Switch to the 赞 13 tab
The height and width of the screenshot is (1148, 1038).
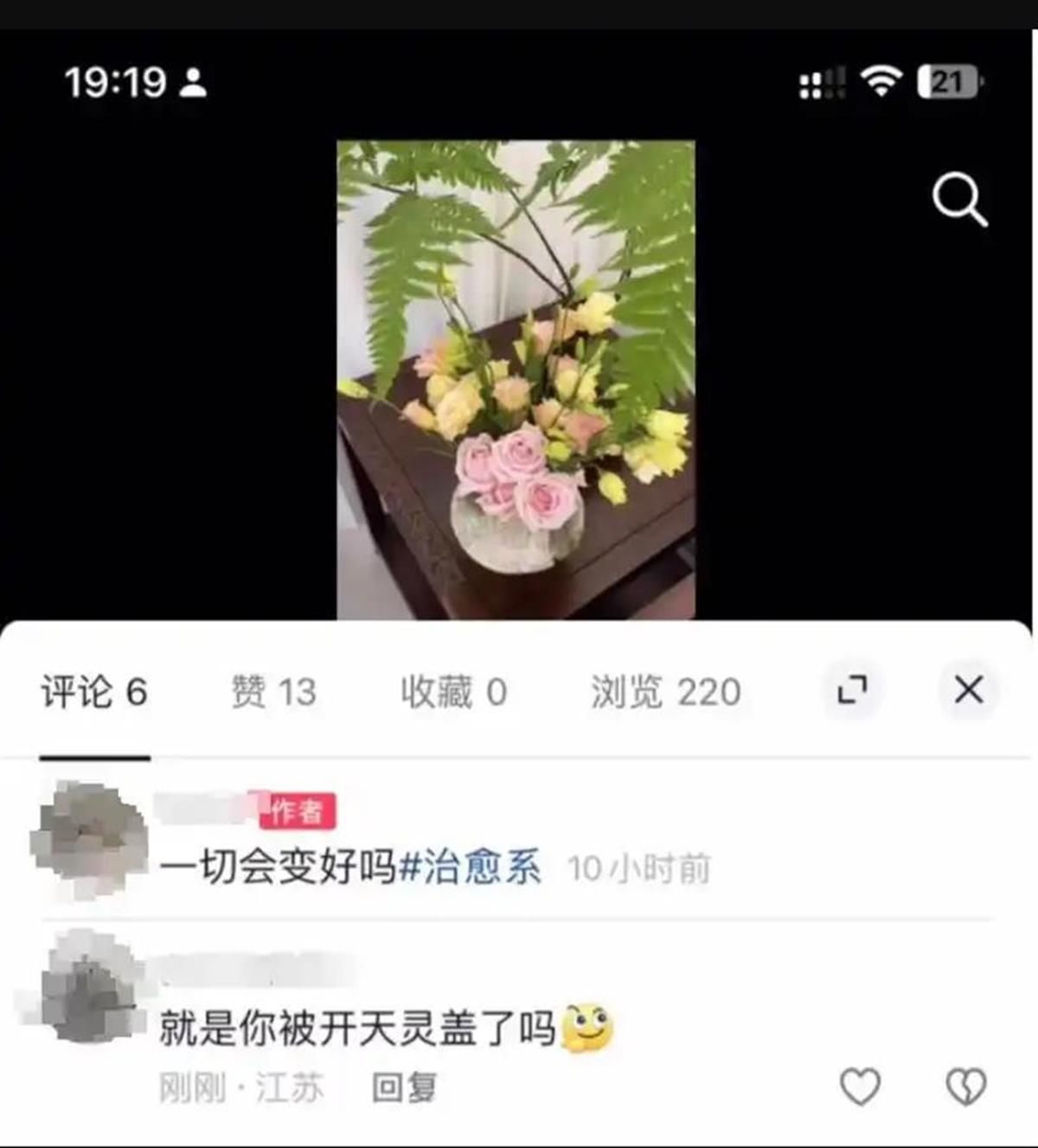[x=273, y=692]
